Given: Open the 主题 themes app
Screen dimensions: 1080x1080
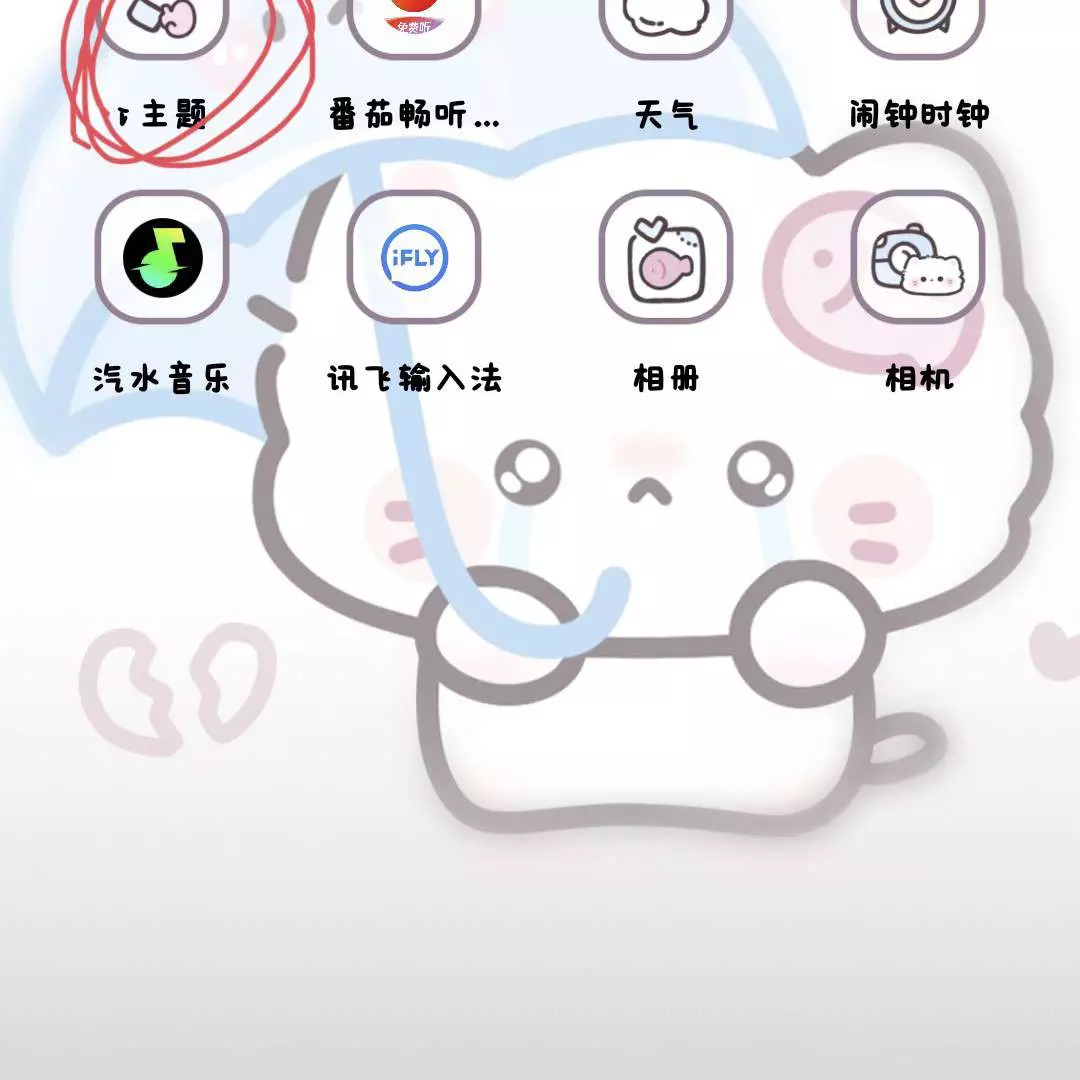Looking at the screenshot, I should (162, 25).
